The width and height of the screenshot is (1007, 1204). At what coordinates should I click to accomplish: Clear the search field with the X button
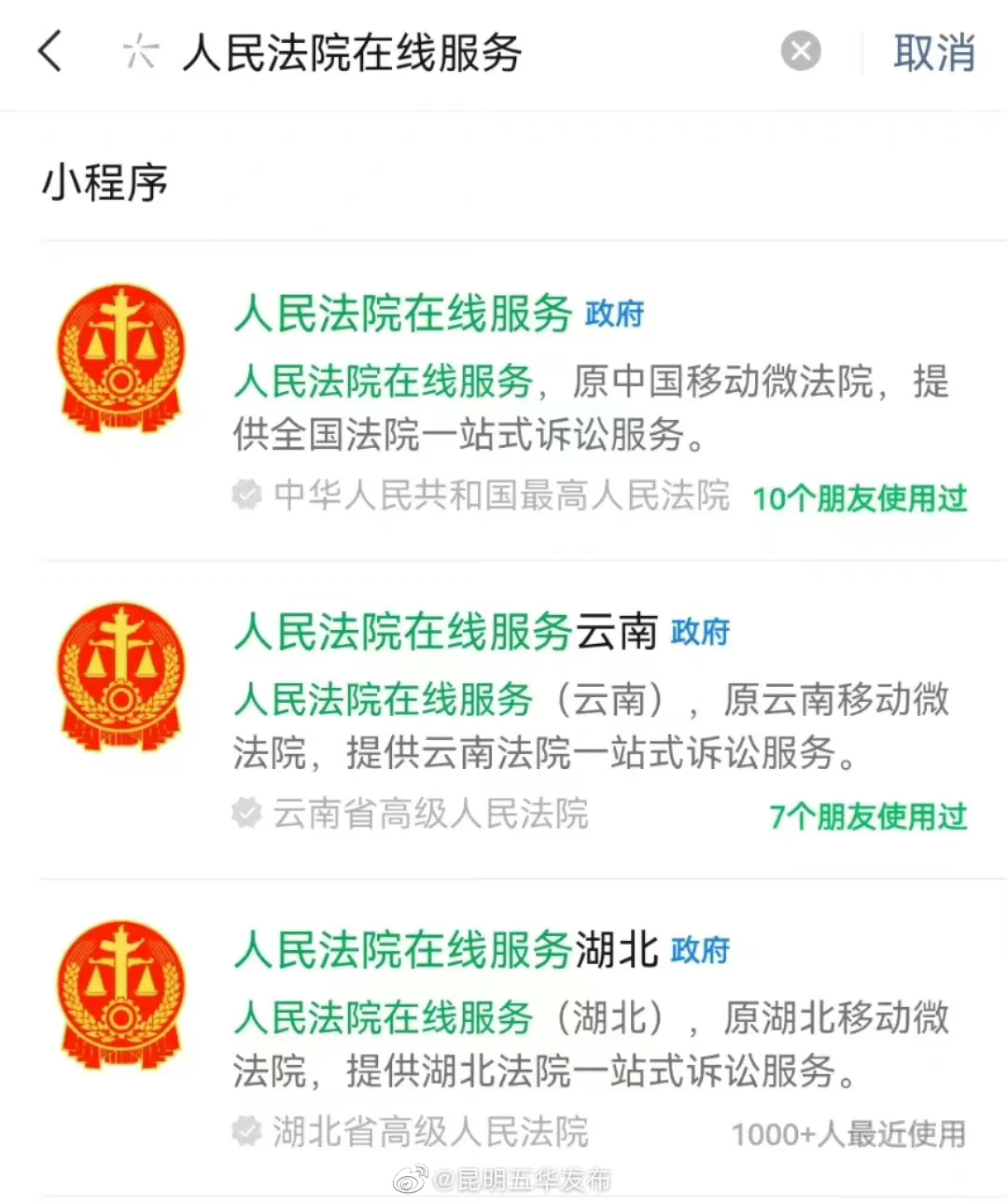pos(799,51)
